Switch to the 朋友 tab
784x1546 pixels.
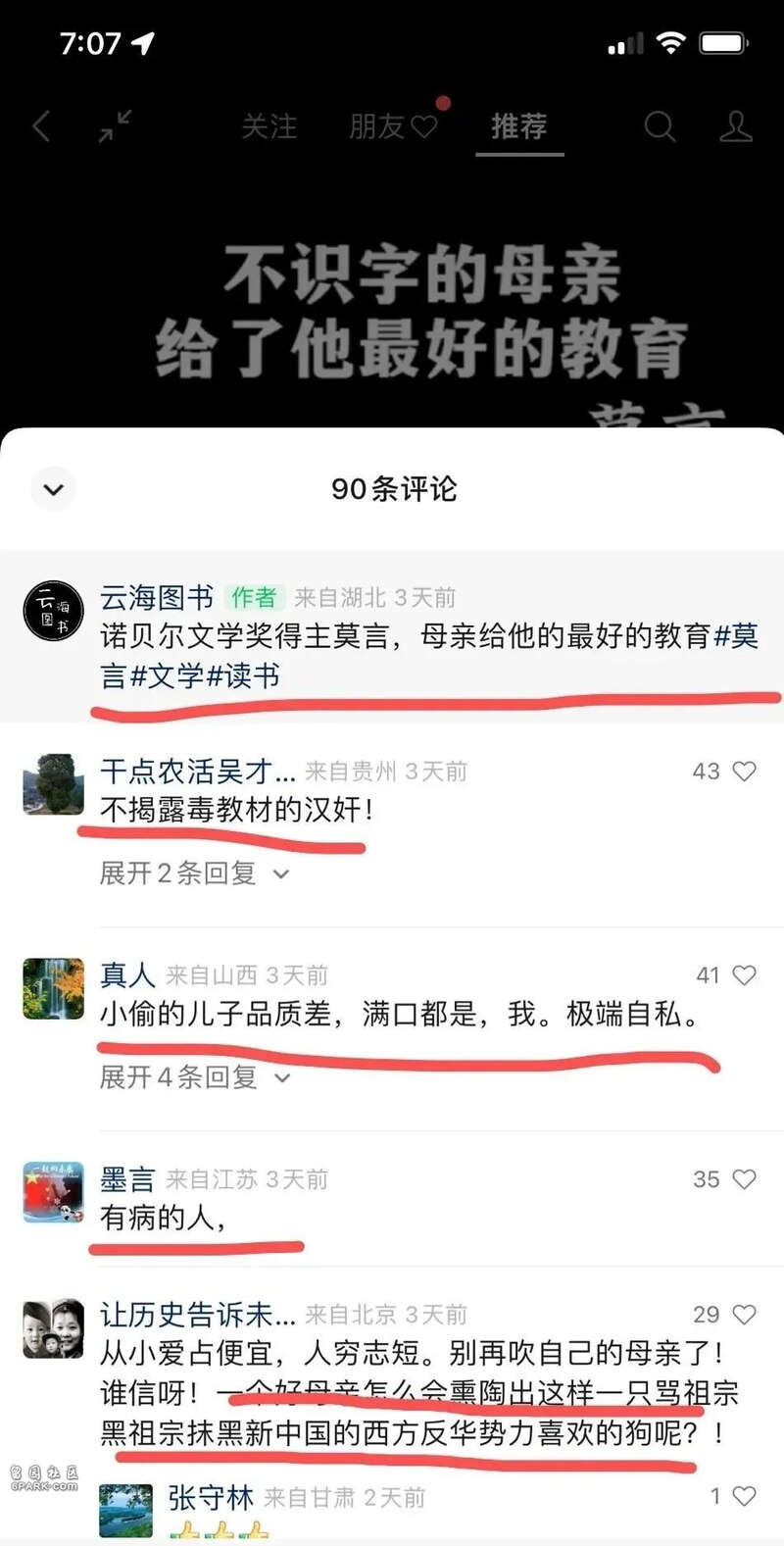[393, 126]
